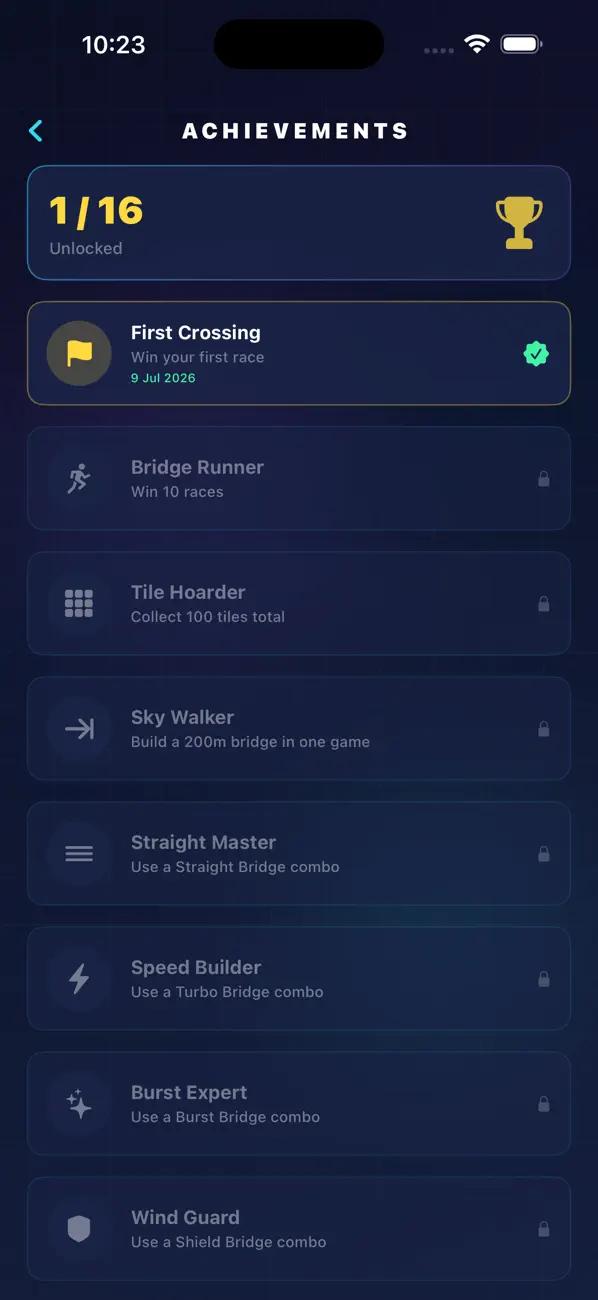View the Sky Walker achievement
Viewport: 598px width, 1300px height.
(x=299, y=728)
